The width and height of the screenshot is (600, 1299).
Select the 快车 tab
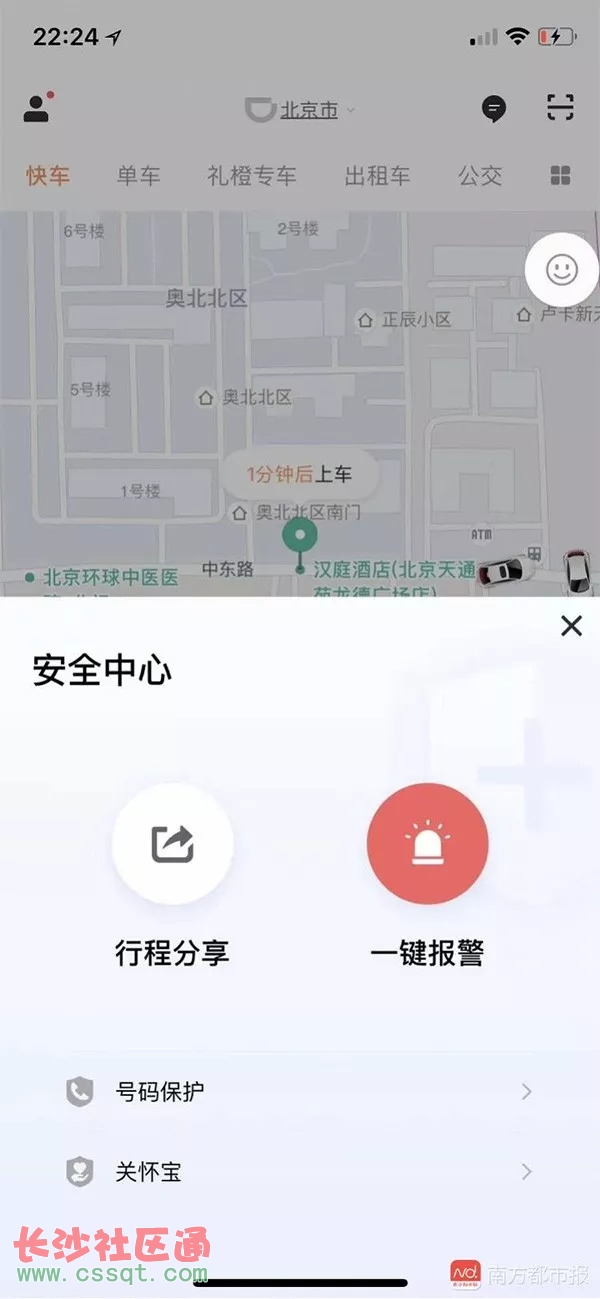(x=48, y=176)
